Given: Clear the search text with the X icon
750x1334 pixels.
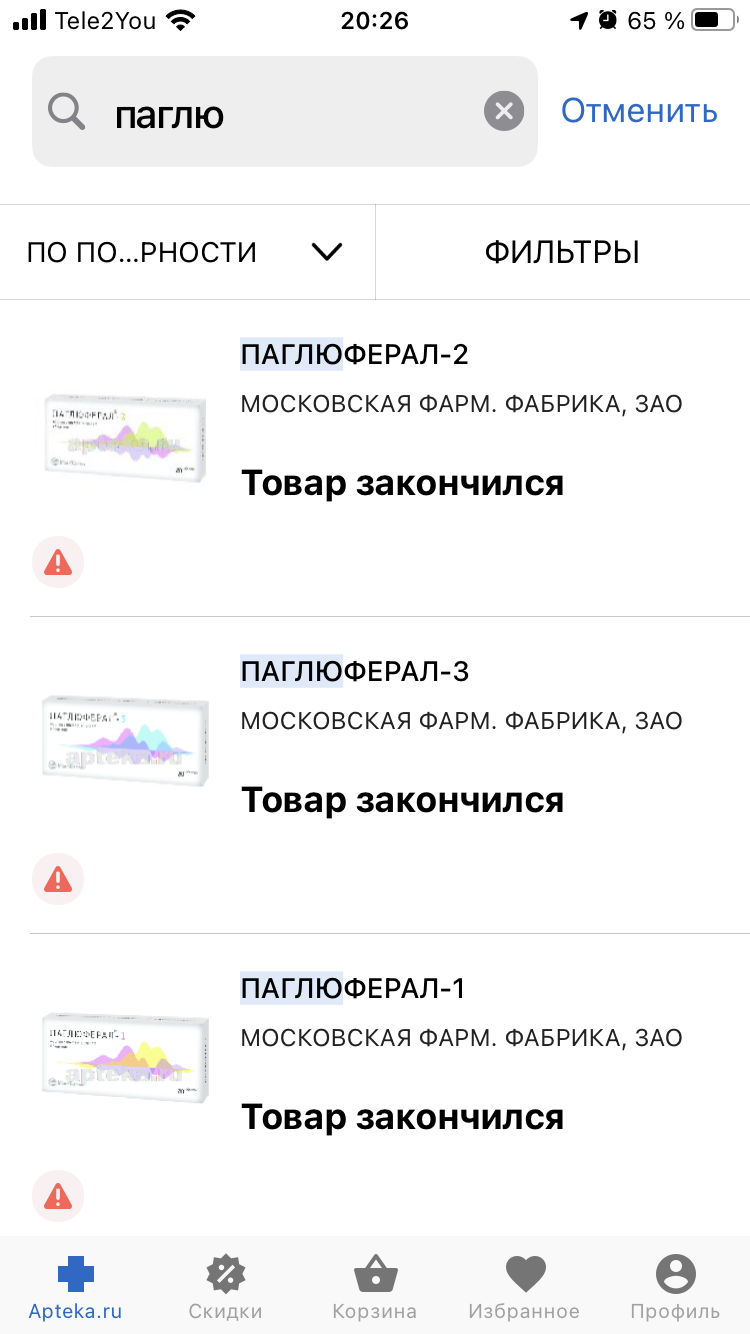Looking at the screenshot, I should 504,111.
